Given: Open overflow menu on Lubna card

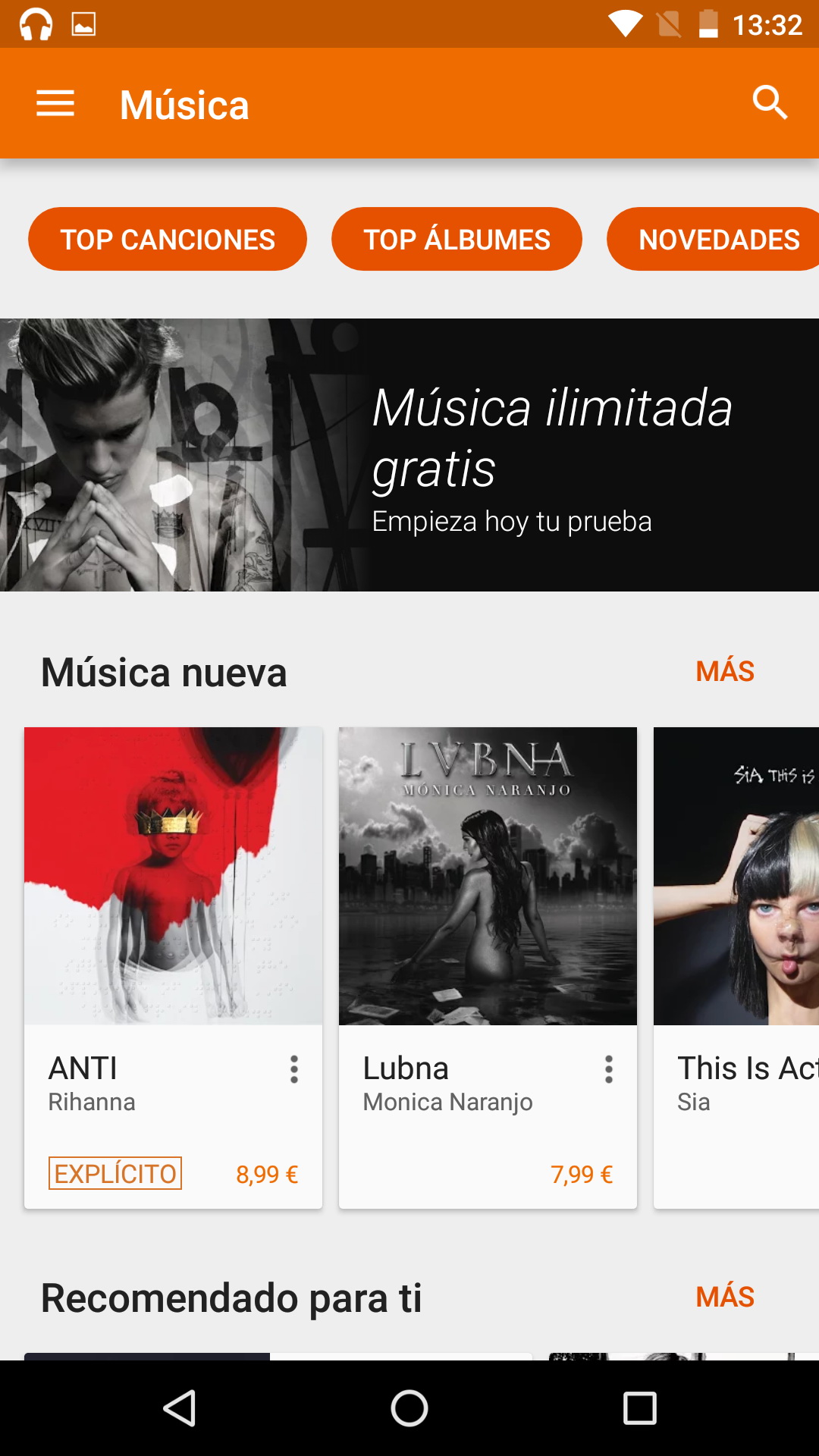Looking at the screenshot, I should [608, 1069].
